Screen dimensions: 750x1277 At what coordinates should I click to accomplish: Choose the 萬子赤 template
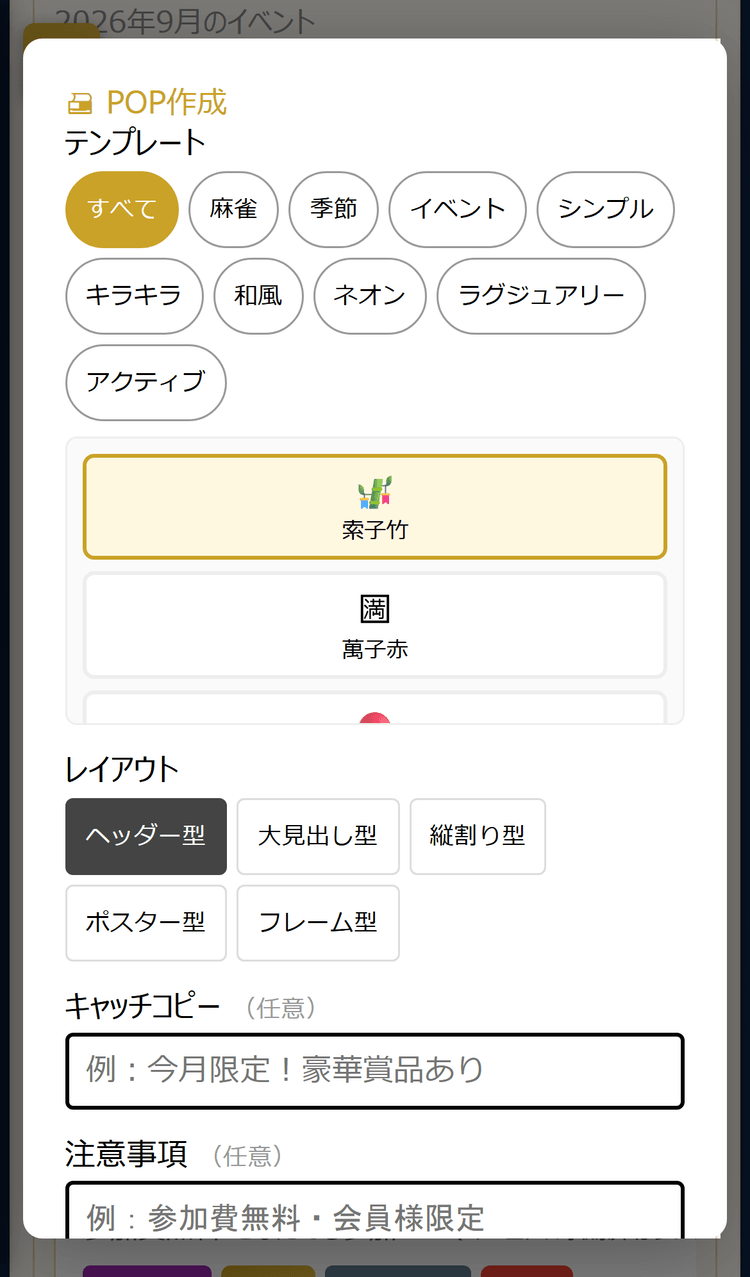[x=375, y=625]
